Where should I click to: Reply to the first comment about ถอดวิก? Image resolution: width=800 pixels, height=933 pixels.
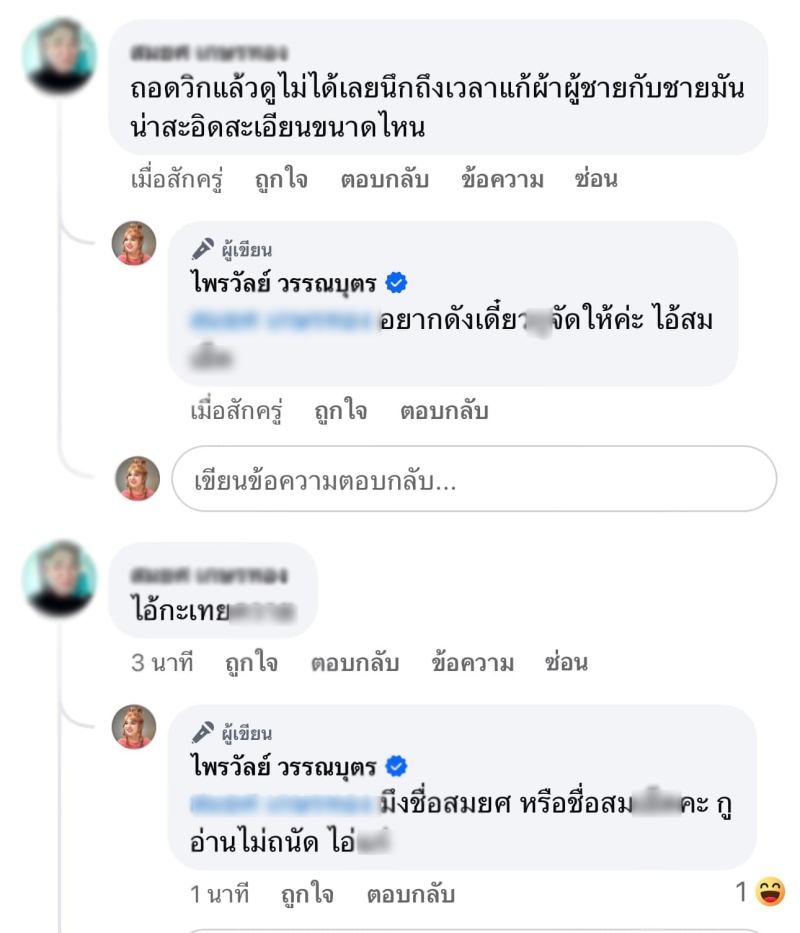(384, 180)
